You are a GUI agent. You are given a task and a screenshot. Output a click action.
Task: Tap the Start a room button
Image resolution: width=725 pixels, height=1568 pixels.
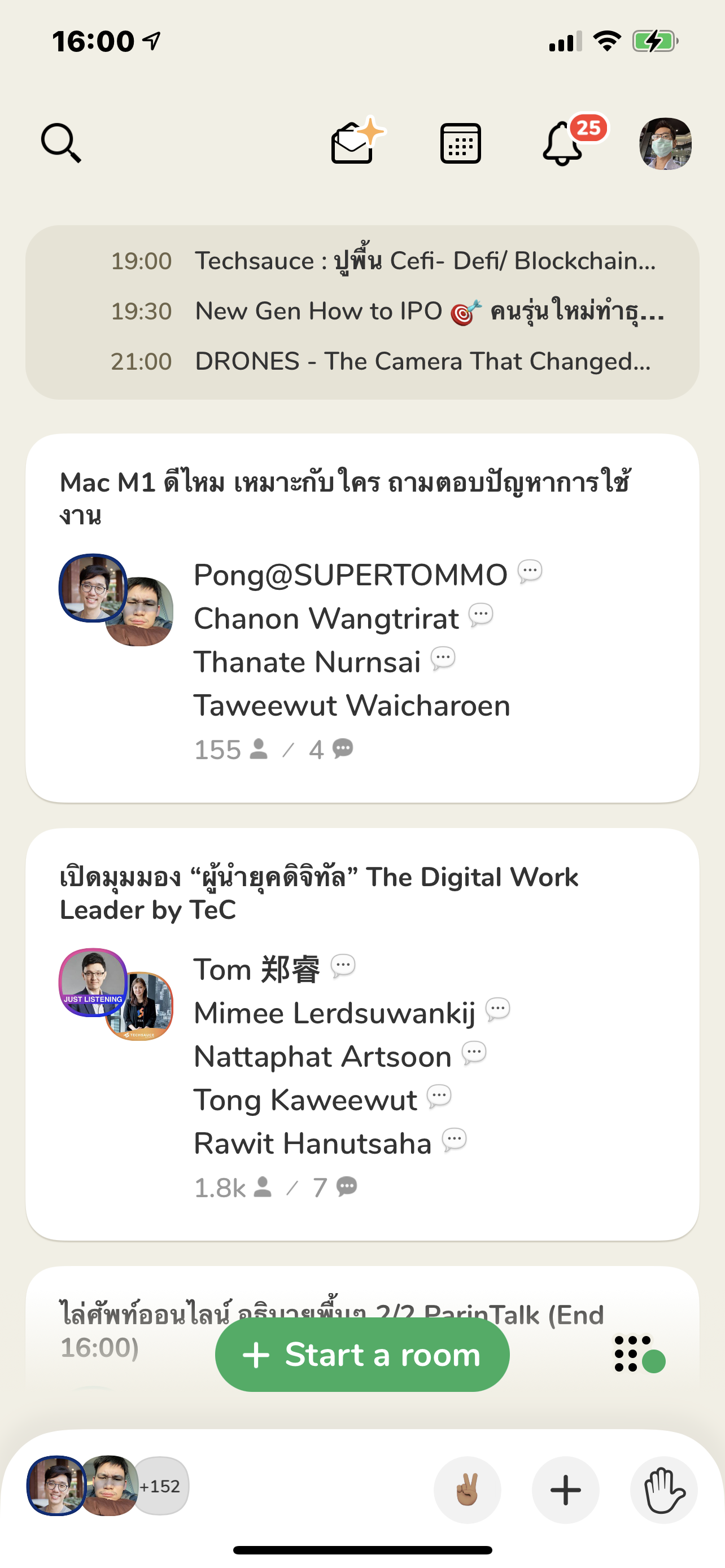362,1355
